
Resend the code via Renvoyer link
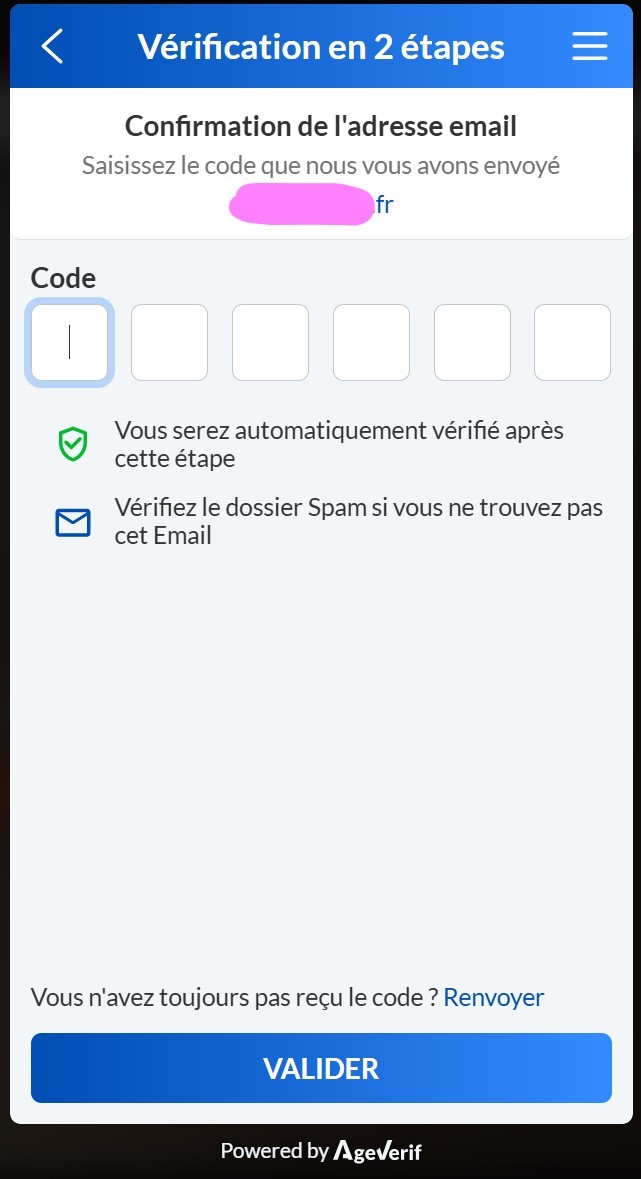tap(494, 997)
